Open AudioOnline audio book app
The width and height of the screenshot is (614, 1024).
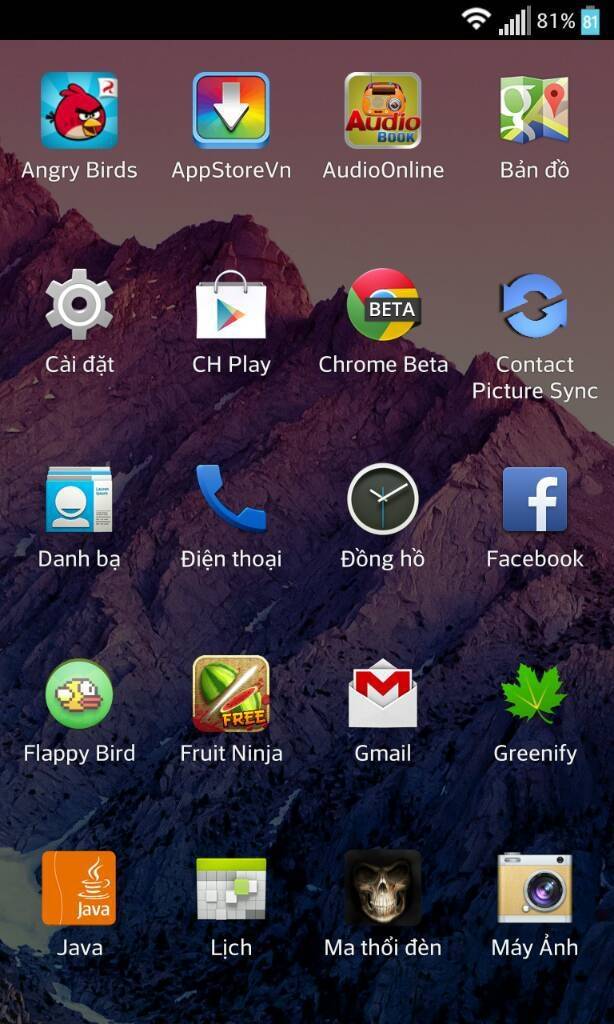[x=383, y=111]
